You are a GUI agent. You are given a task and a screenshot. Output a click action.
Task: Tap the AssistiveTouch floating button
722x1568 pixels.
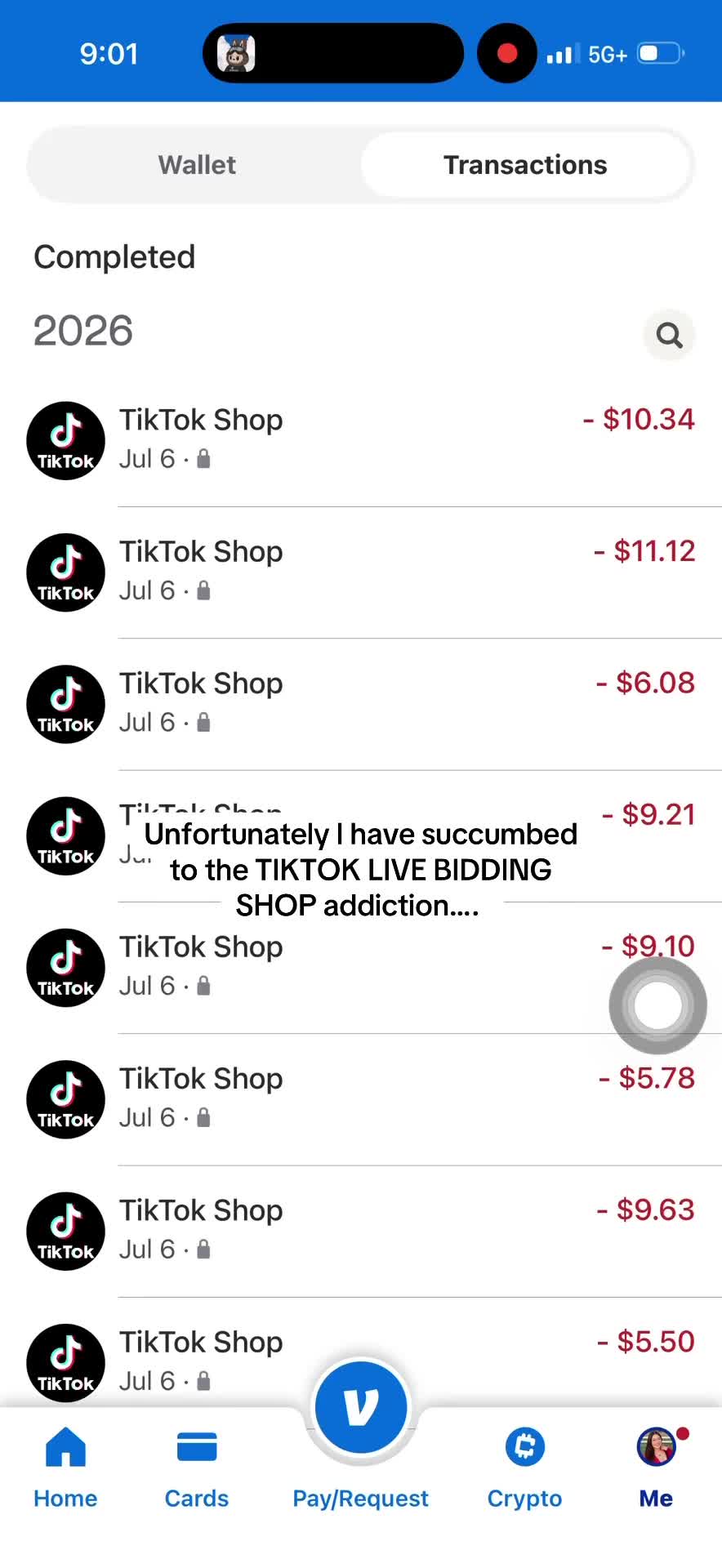658,1005
